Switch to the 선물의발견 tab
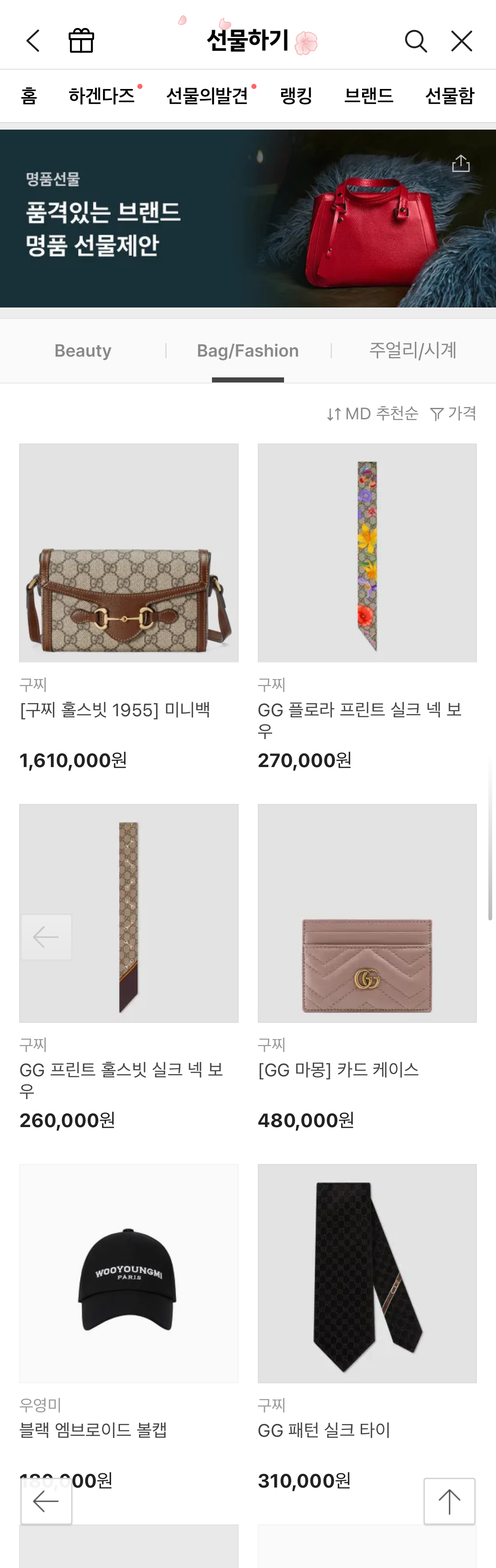Viewport: 496px width, 1568px height. [207, 96]
